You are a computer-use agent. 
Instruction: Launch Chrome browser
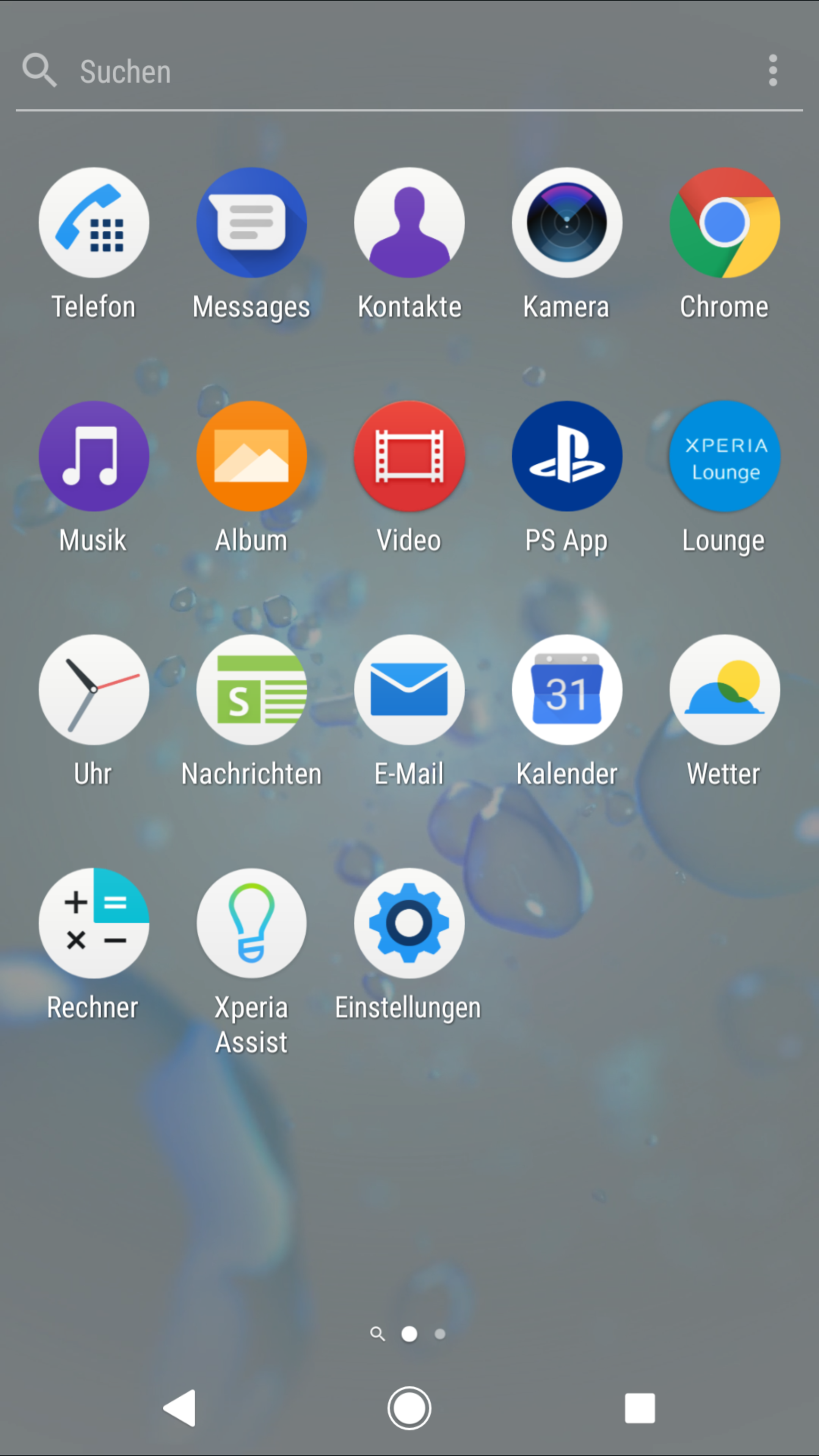[725, 223]
